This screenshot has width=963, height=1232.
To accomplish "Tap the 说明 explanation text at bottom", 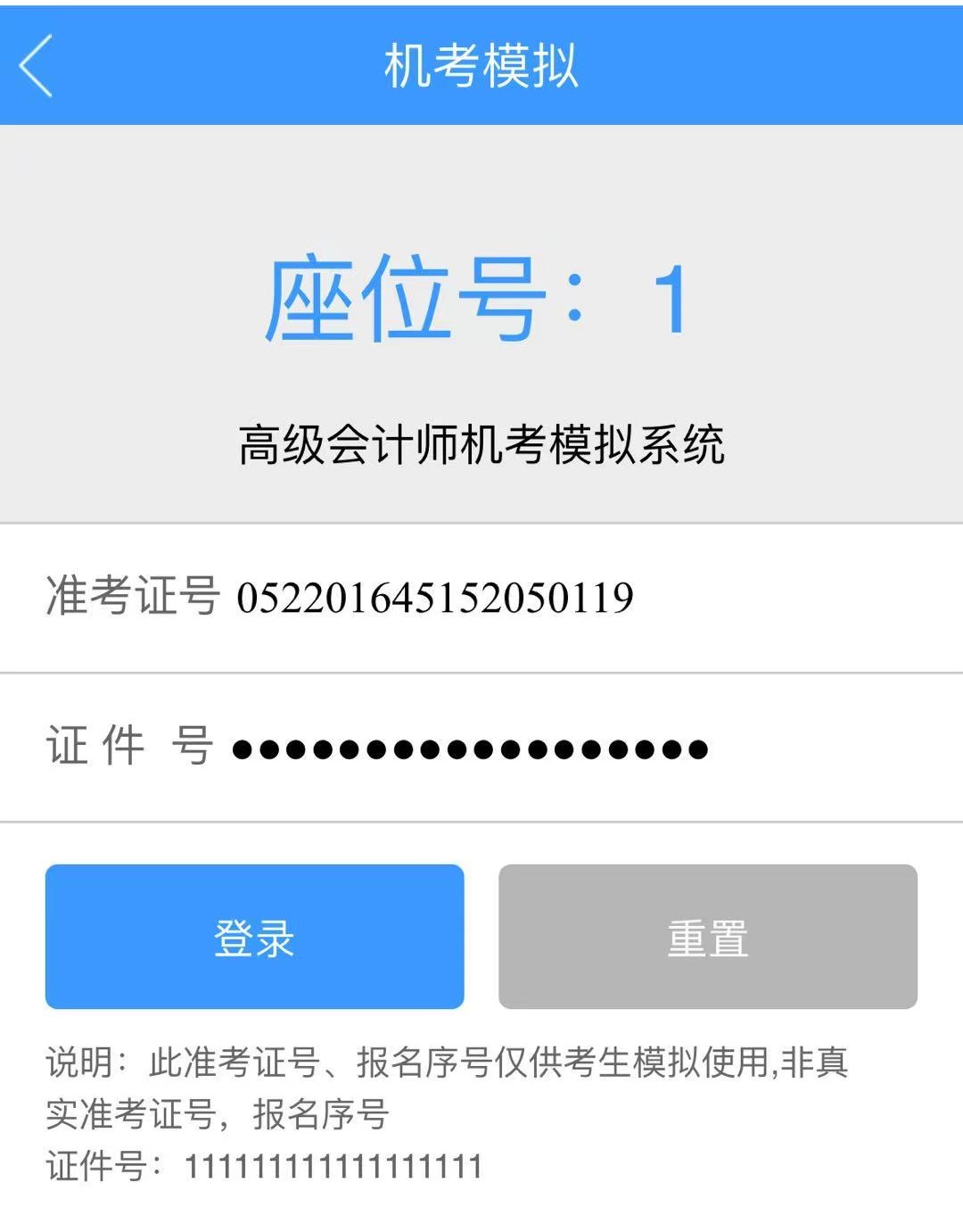I will [85, 1062].
